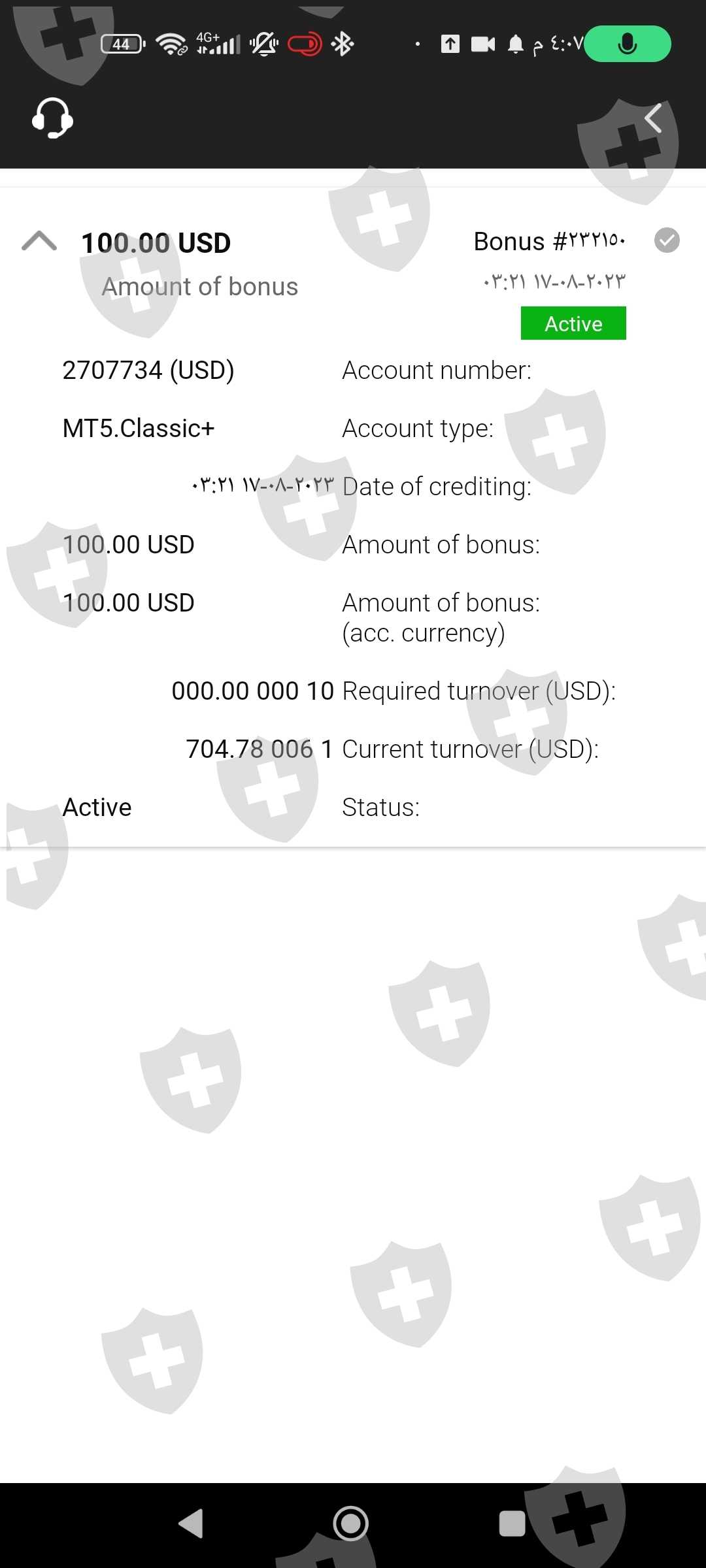Image resolution: width=706 pixels, height=1568 pixels.
Task: Open the support headset icon
Action: click(x=52, y=118)
